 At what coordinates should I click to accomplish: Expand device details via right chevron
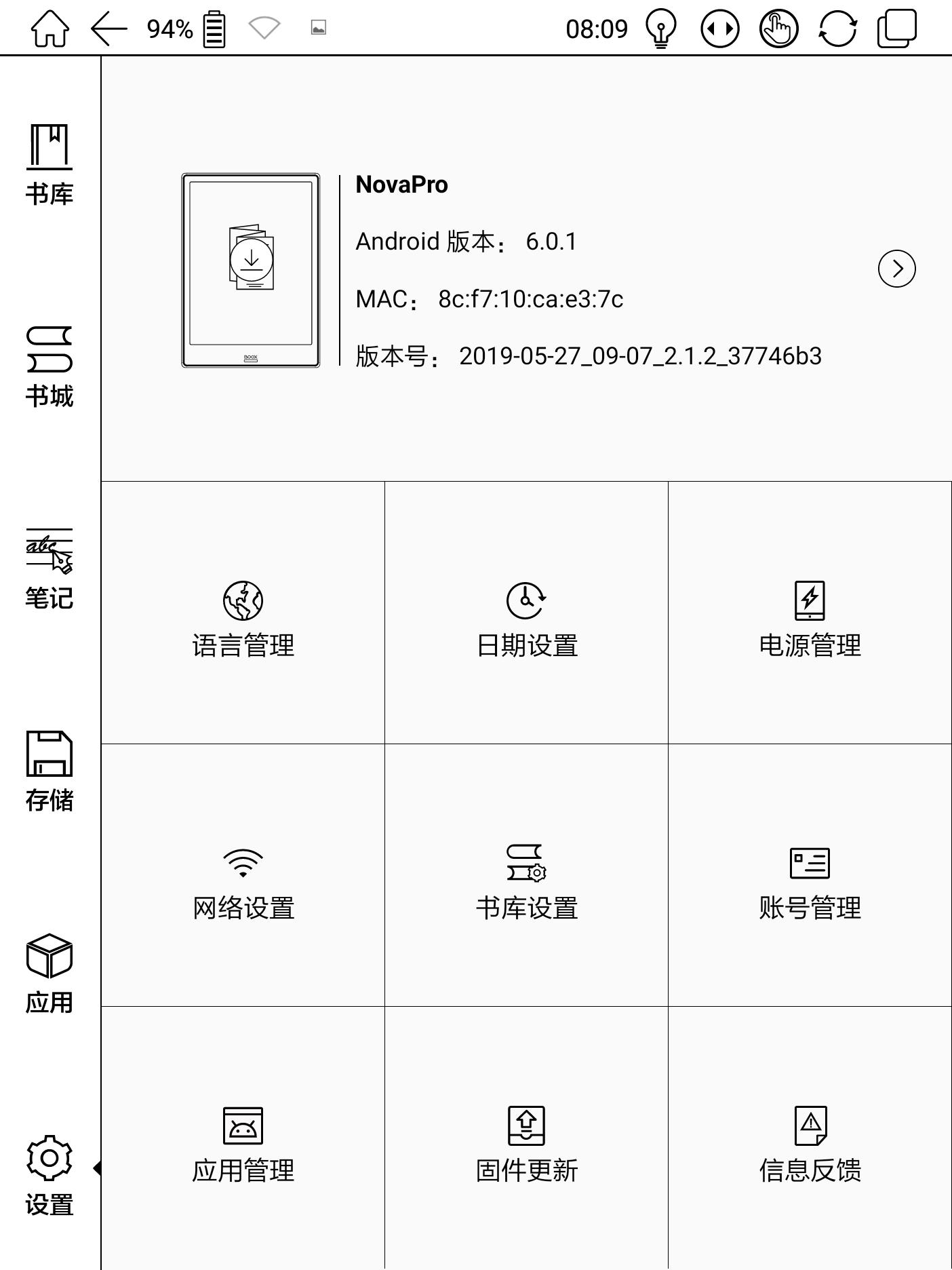(x=896, y=269)
